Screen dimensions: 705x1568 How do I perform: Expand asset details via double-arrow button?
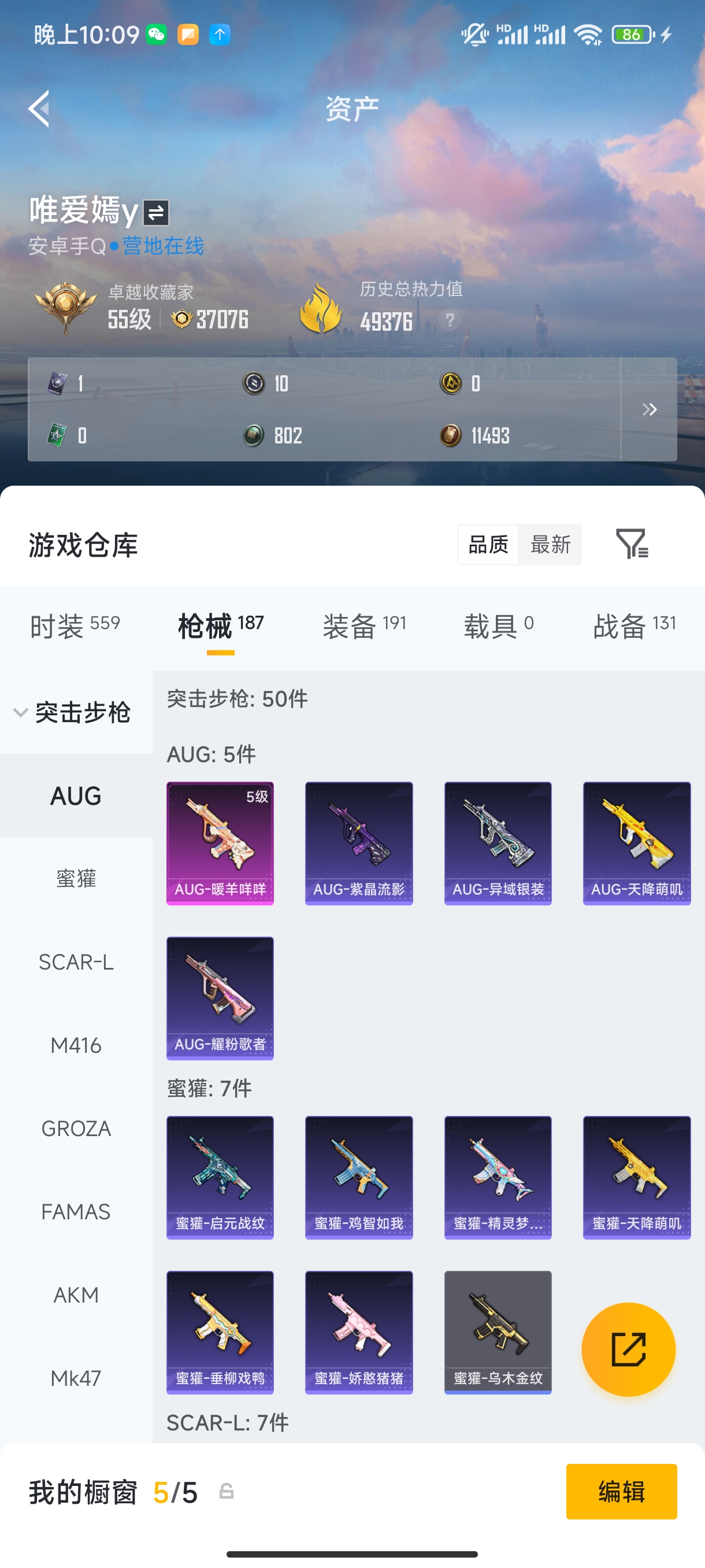tap(648, 409)
